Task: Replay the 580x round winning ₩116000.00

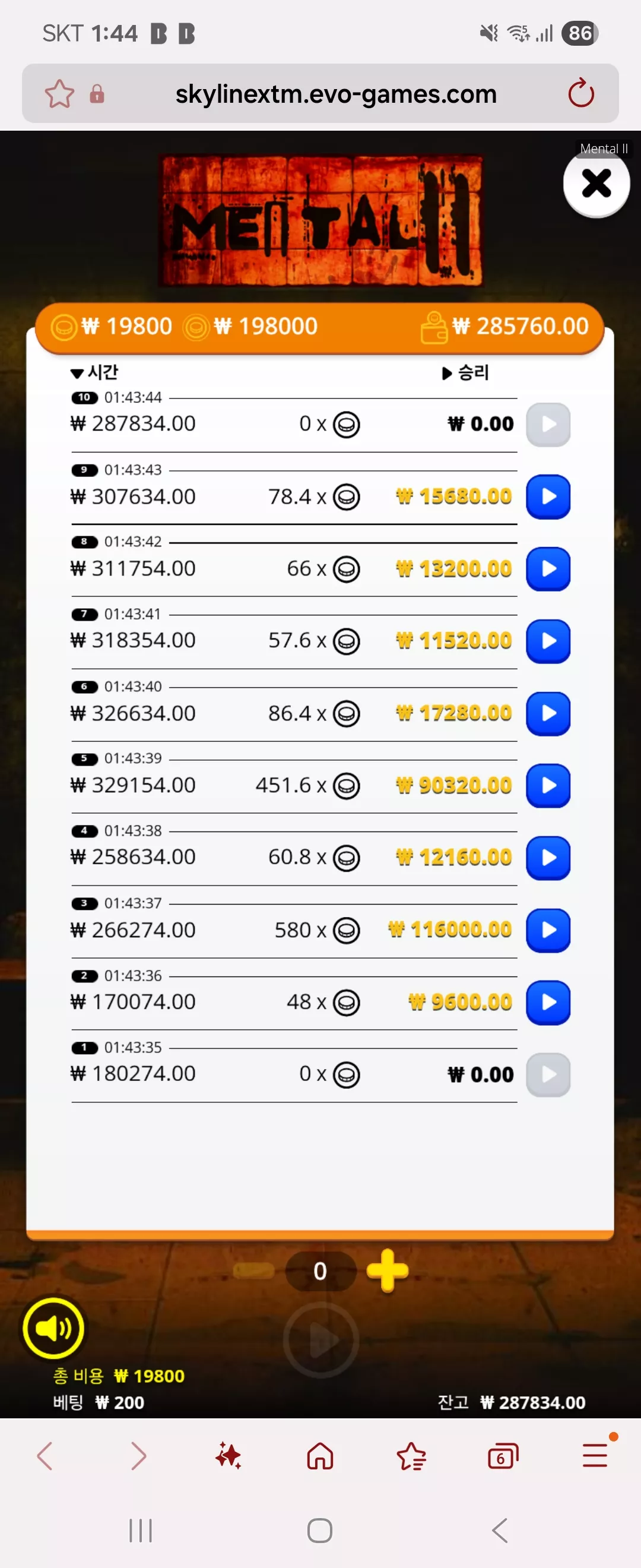Action: tap(548, 930)
